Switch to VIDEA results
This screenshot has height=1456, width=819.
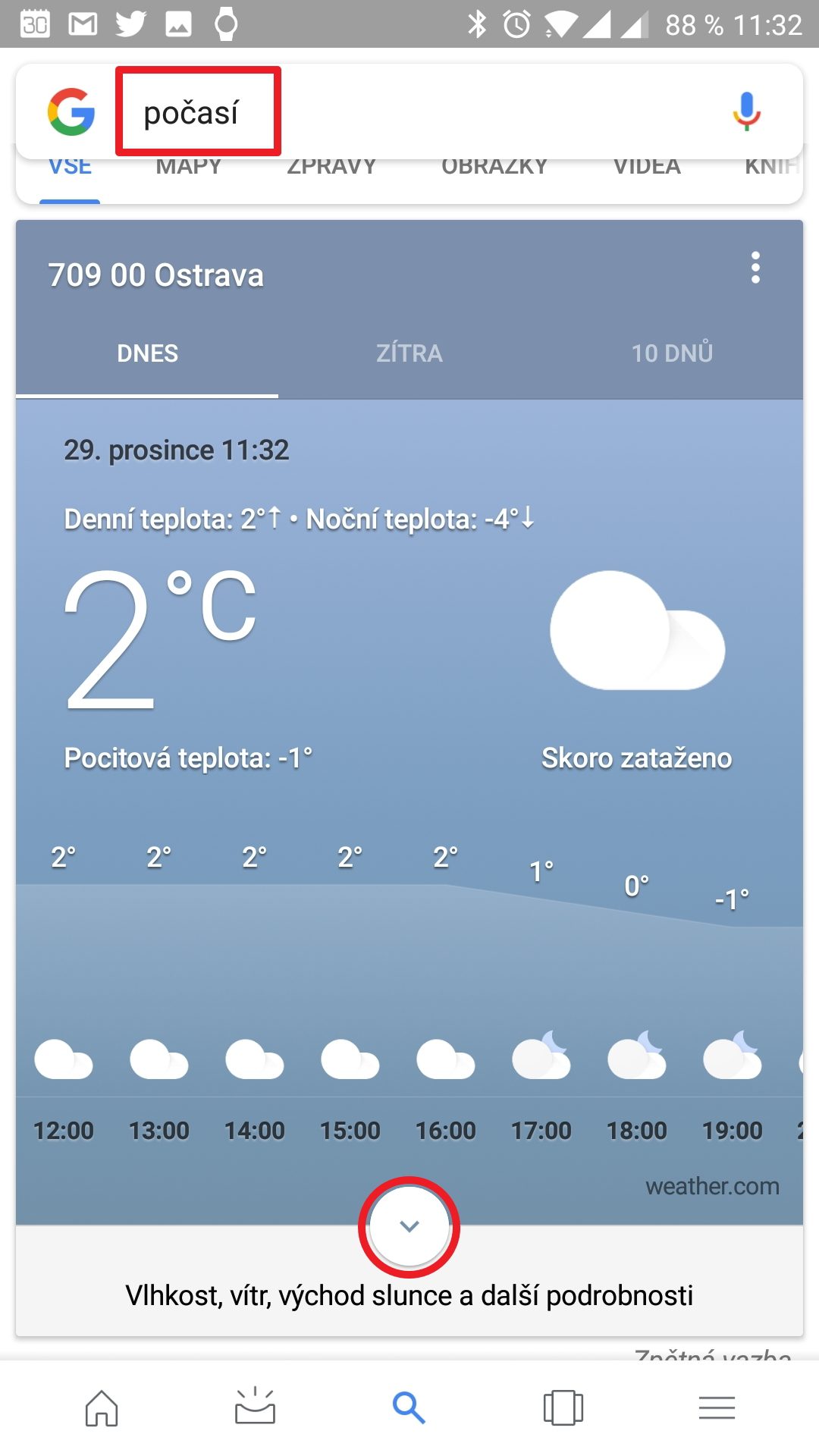pos(647,167)
